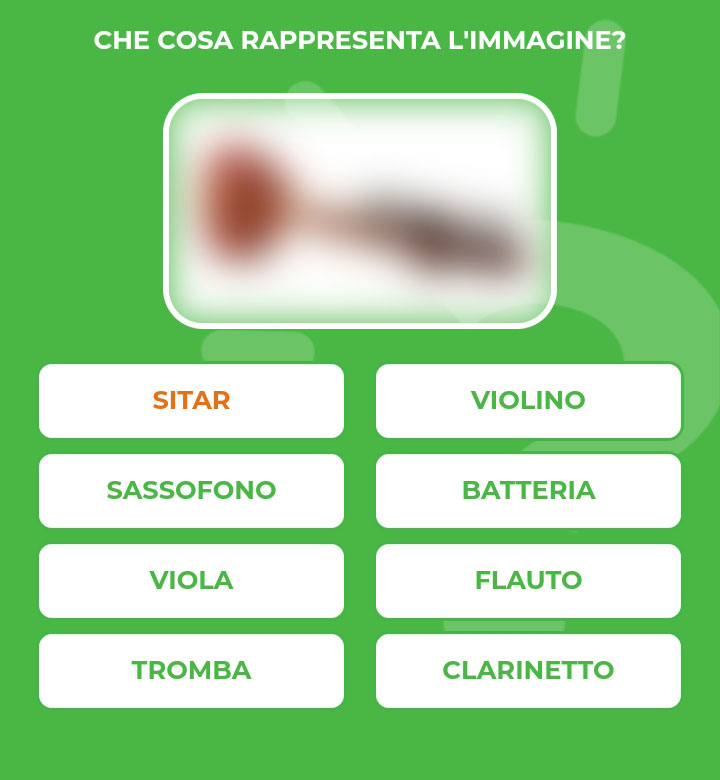720x780 pixels.
Task: Select FLAUTO as your guess
Action: 528,580
